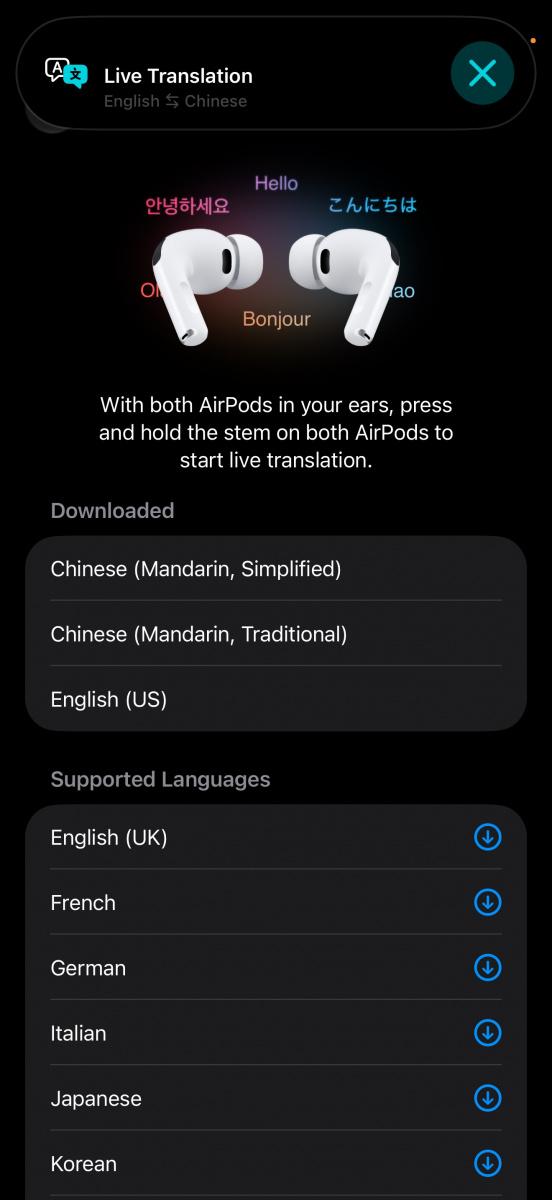Download the Japanese language
Viewport: 552px width, 1200px height.
[487, 1098]
